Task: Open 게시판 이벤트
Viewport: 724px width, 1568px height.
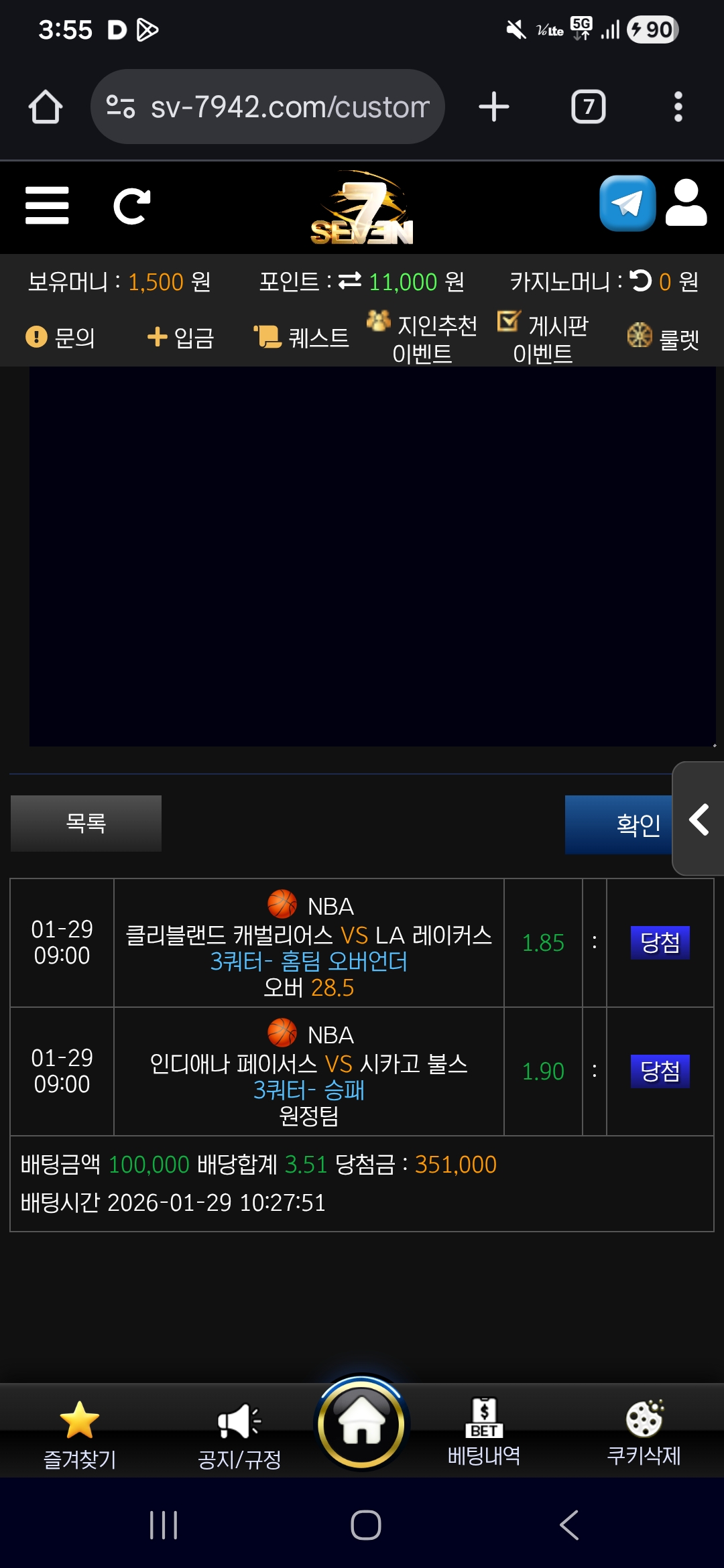Action: pos(543,338)
